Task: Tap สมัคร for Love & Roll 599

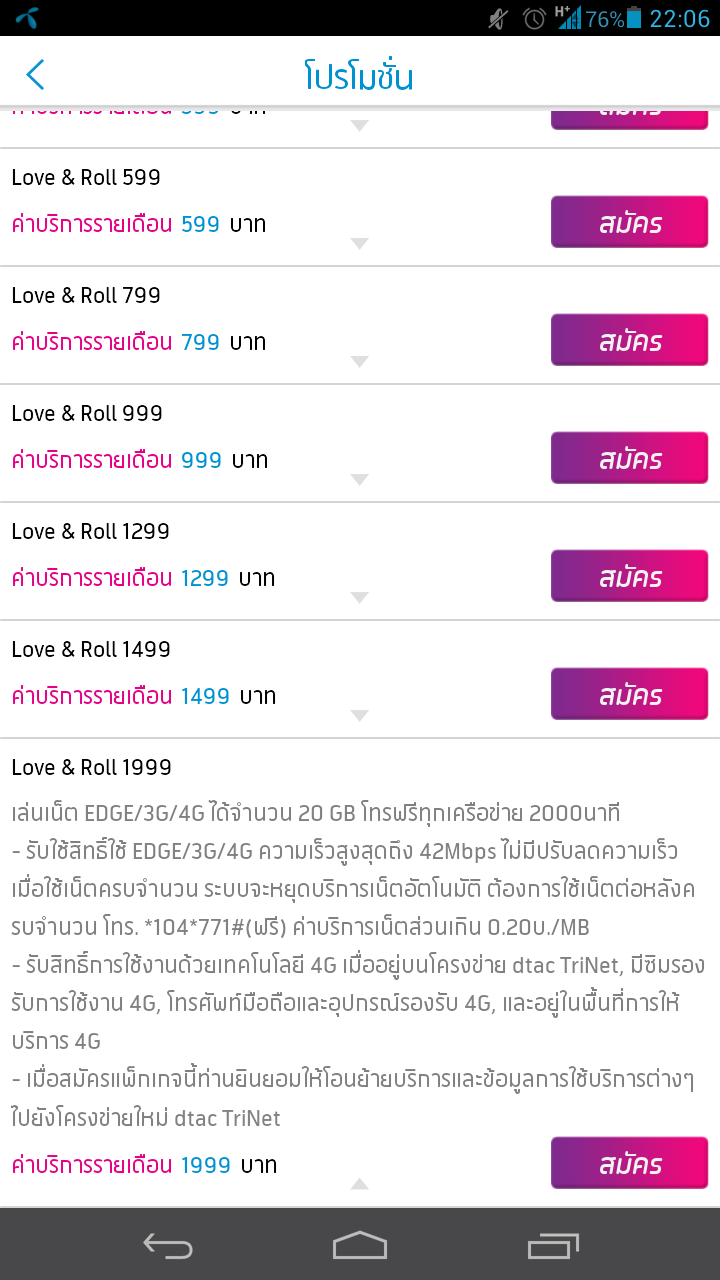Action: [629, 222]
